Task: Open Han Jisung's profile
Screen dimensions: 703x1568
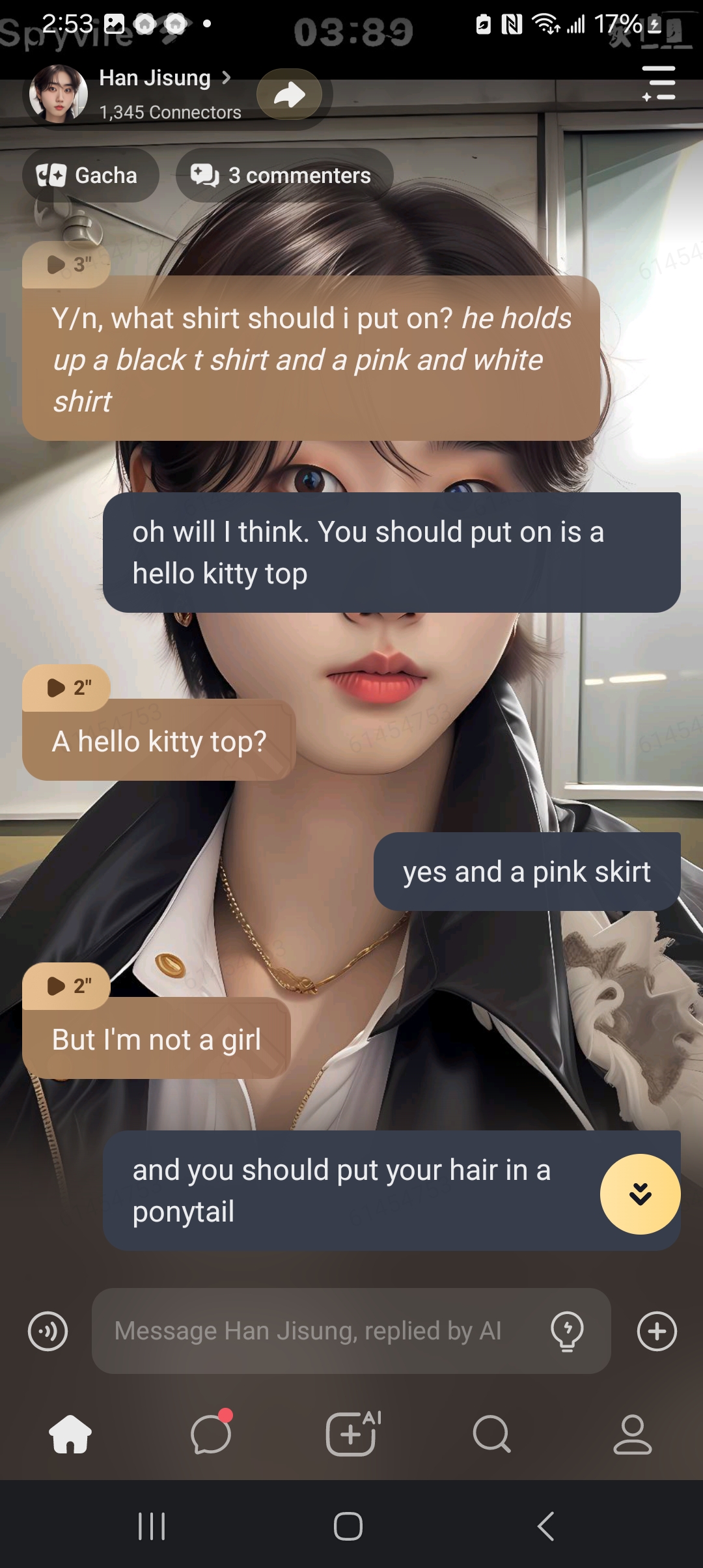Action: pyautogui.click(x=154, y=79)
